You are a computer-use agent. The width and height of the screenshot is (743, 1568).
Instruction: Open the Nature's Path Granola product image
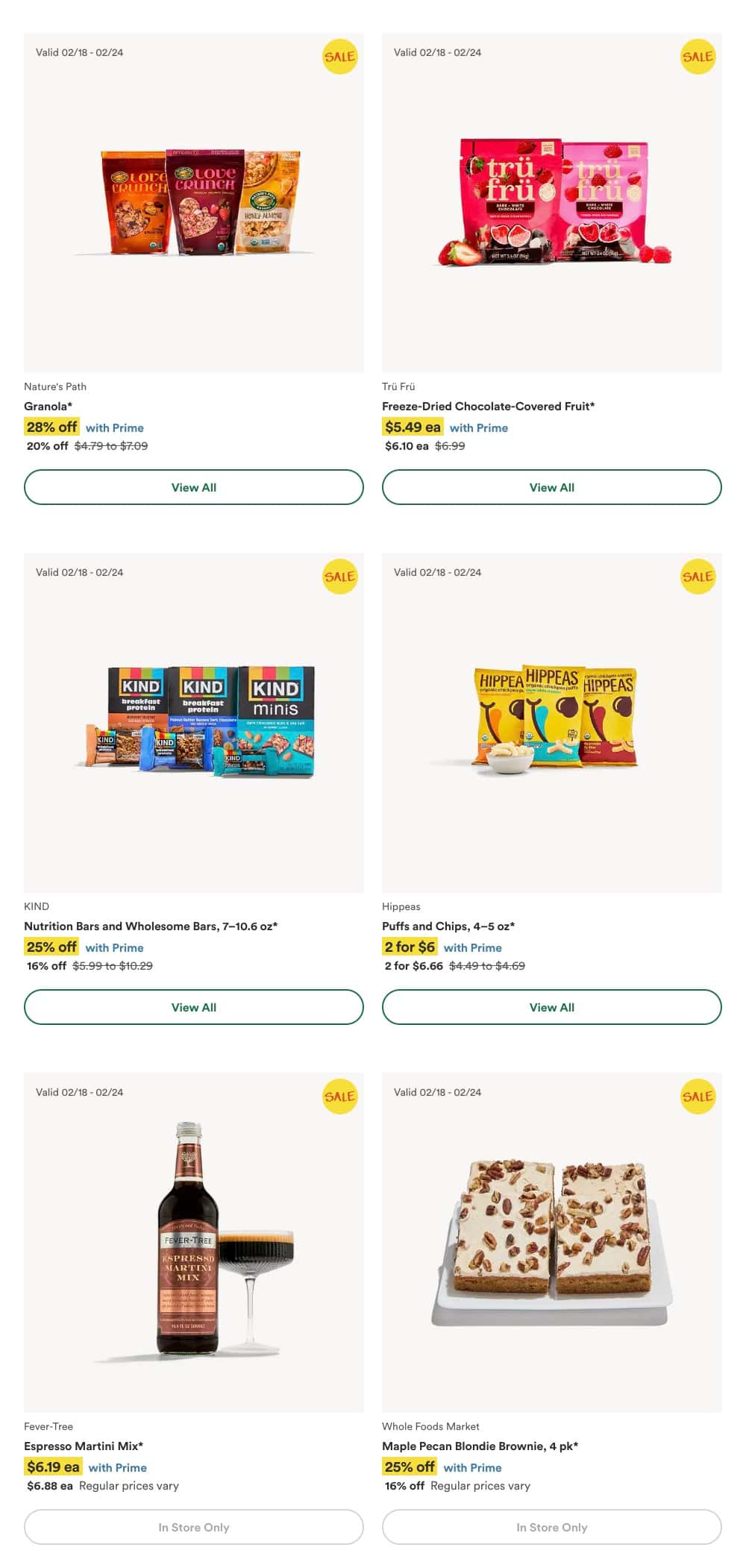[193, 203]
